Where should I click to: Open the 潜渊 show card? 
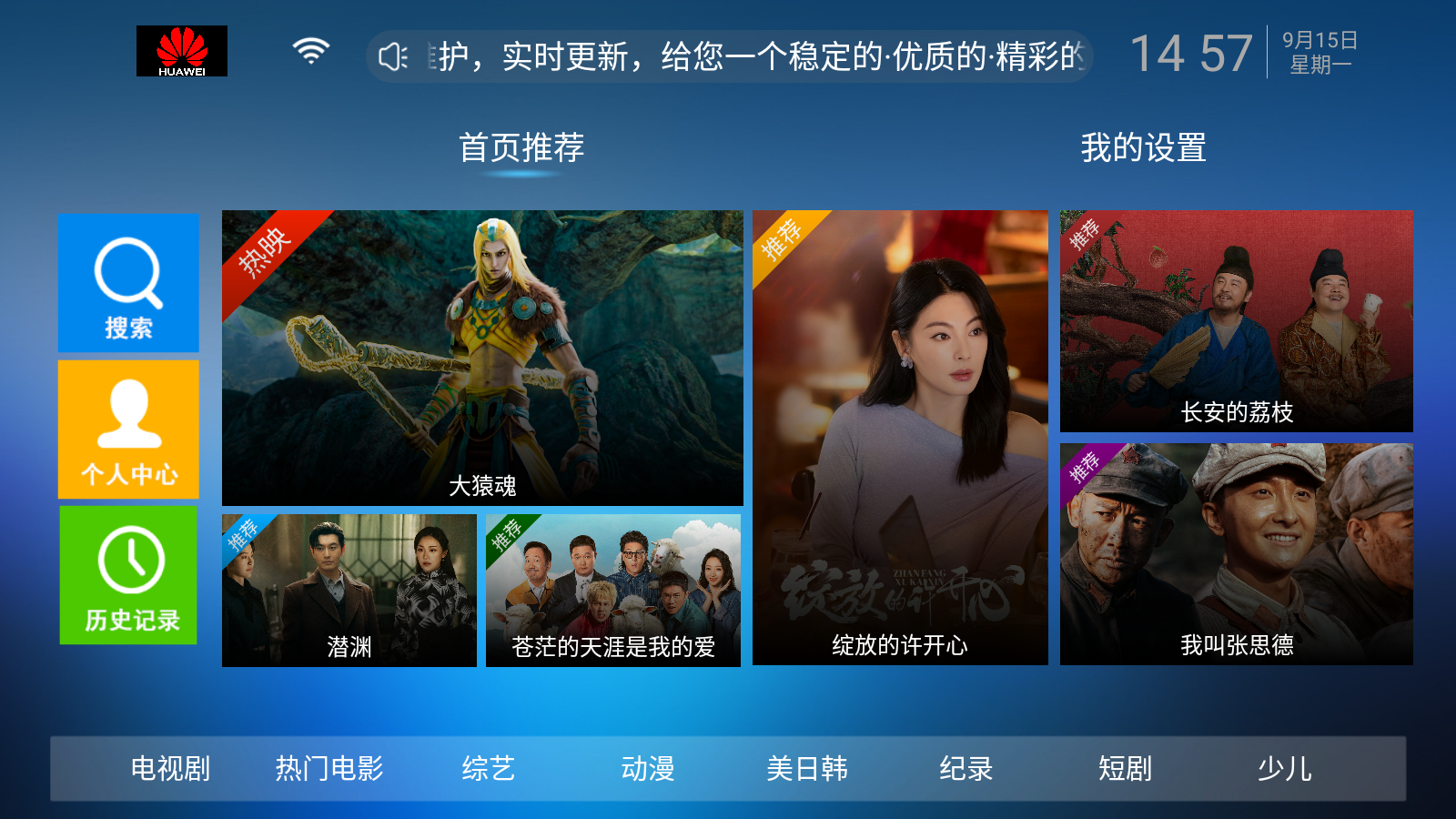[x=349, y=590]
